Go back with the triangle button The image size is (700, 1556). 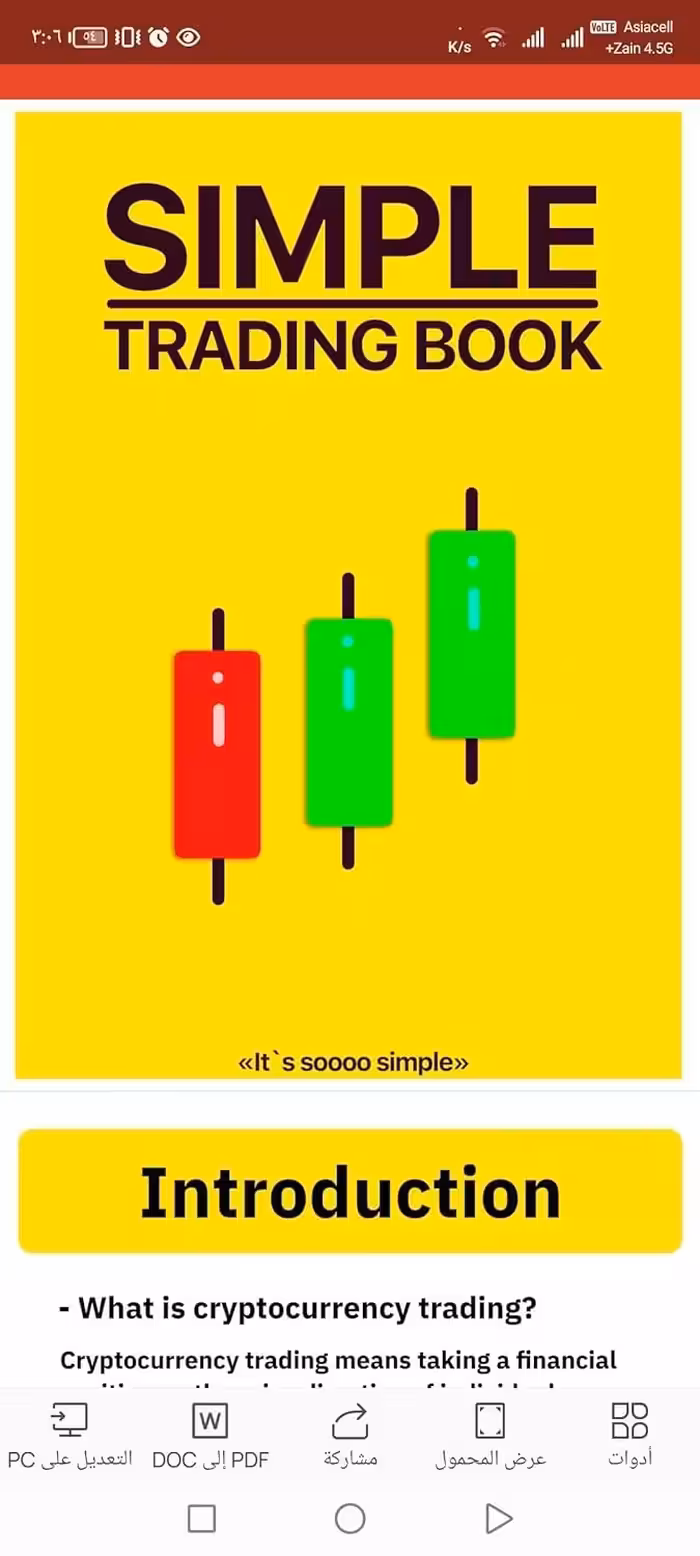point(498,1519)
